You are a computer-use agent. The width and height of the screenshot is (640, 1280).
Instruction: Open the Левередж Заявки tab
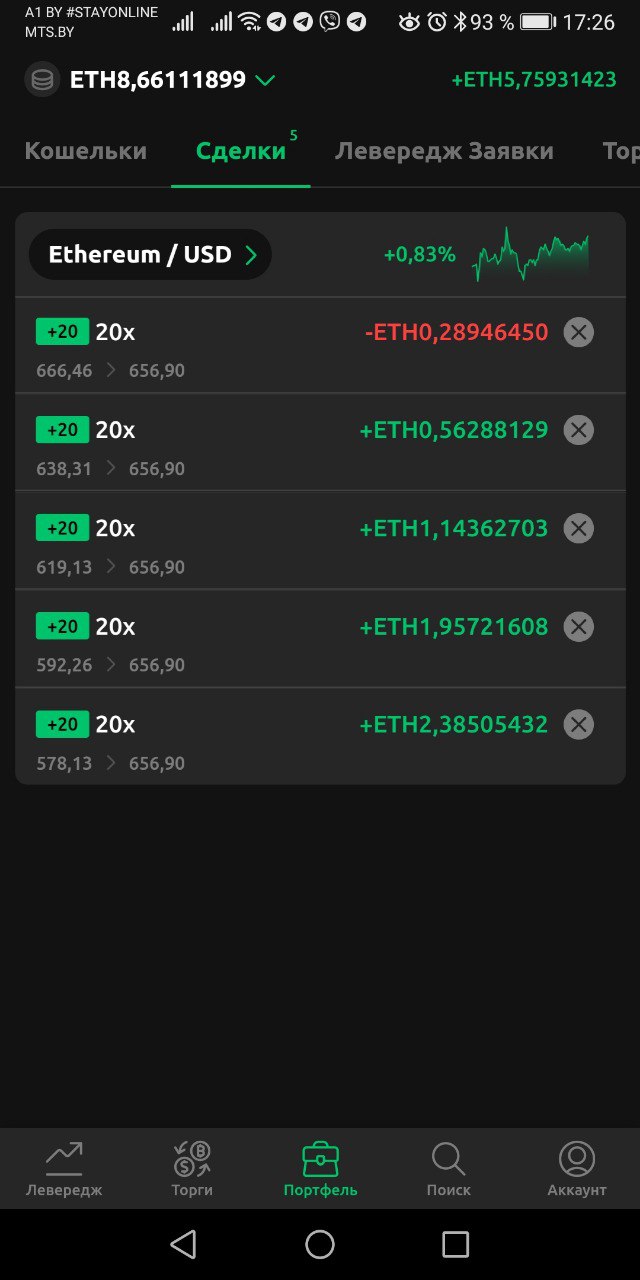pyautogui.click(x=444, y=151)
